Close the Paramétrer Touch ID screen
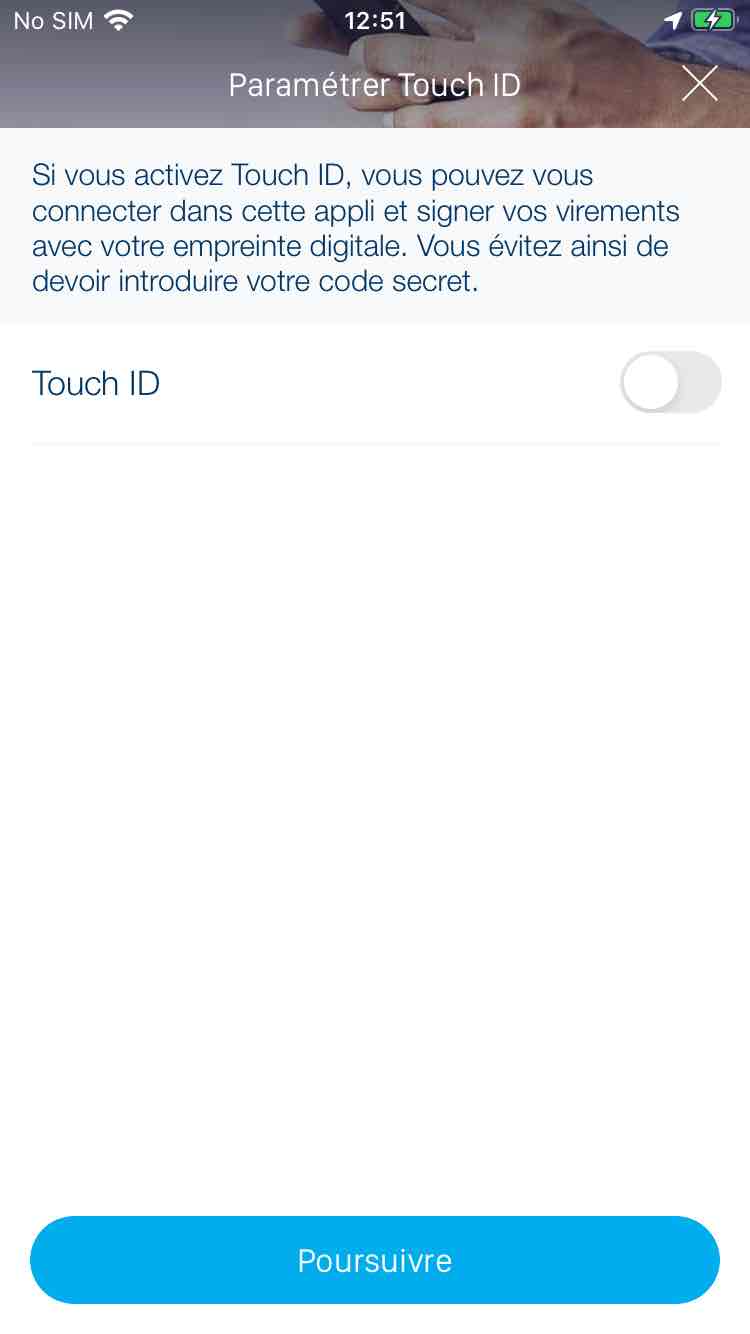This screenshot has width=750, height=1334. [699, 84]
